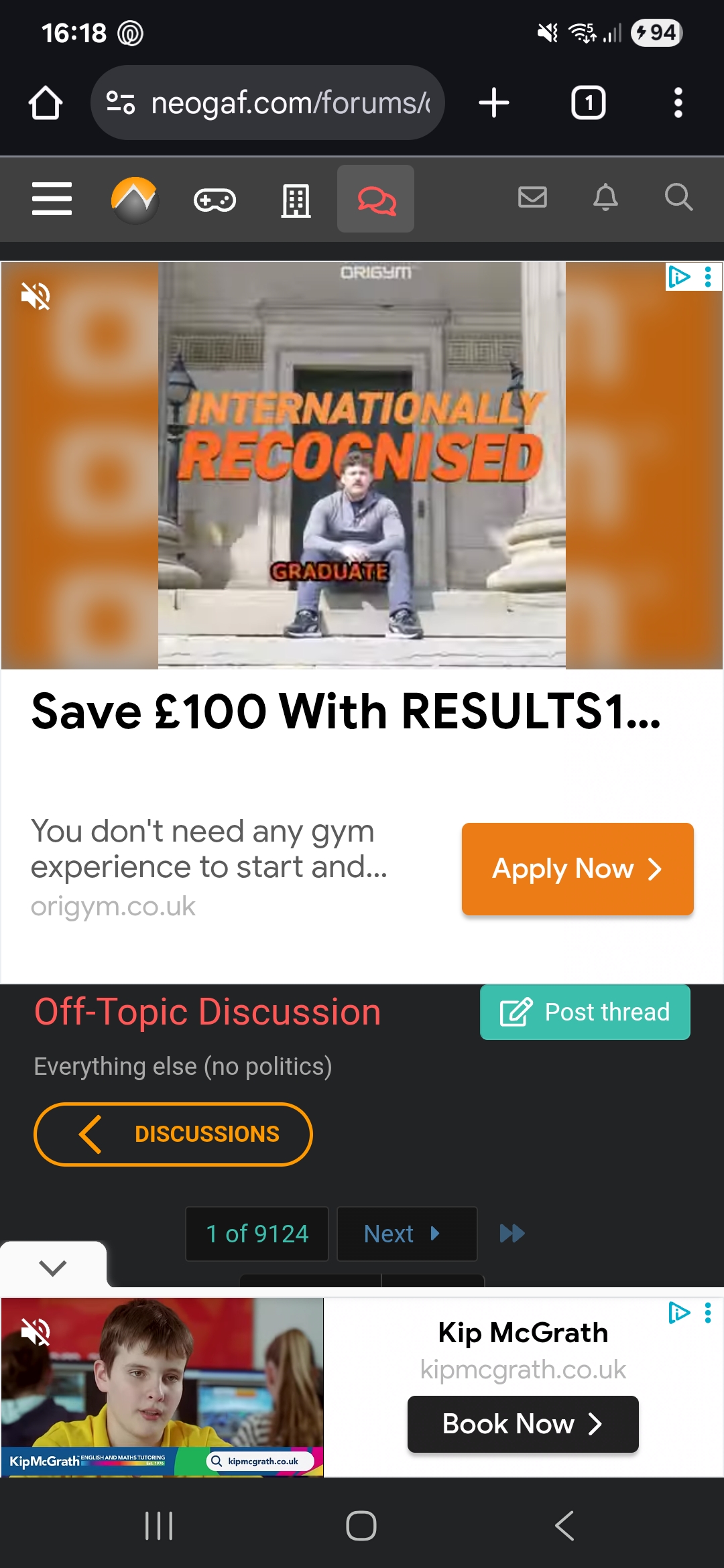Screen dimensions: 724x1568
Task: Go back to Discussions
Action: (173, 1134)
